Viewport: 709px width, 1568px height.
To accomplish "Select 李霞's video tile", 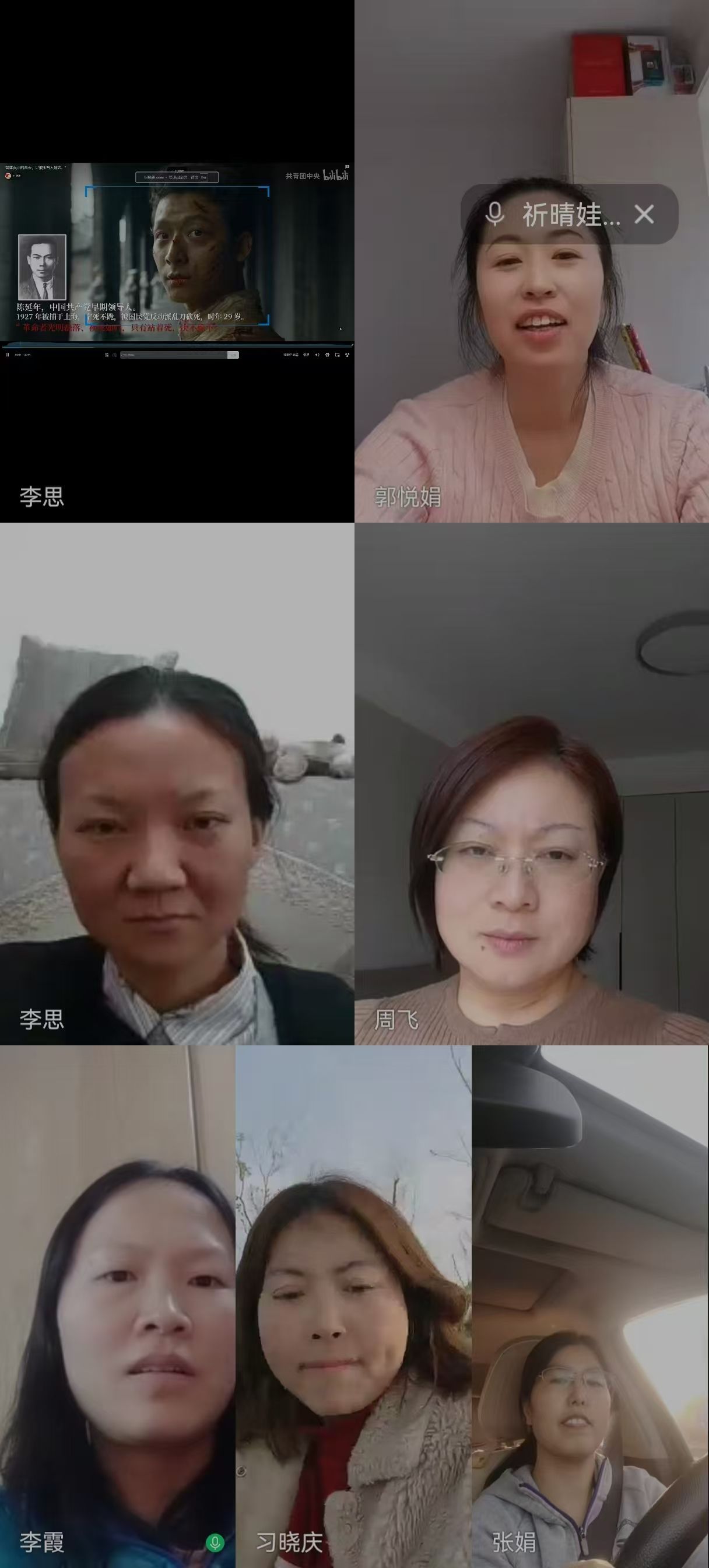I will (x=117, y=1306).
